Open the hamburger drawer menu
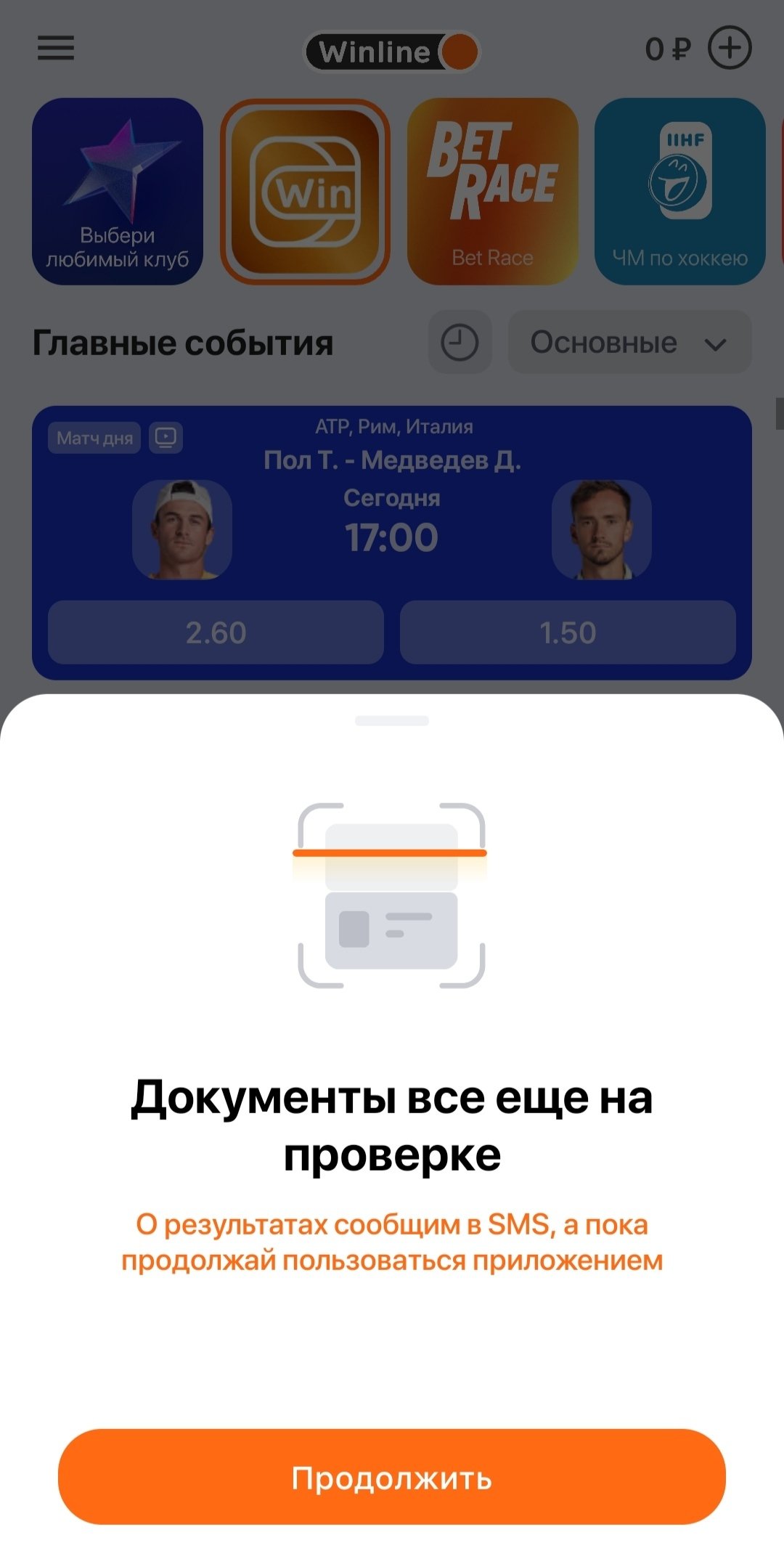Screen dimensions: 784x1567 [56, 49]
